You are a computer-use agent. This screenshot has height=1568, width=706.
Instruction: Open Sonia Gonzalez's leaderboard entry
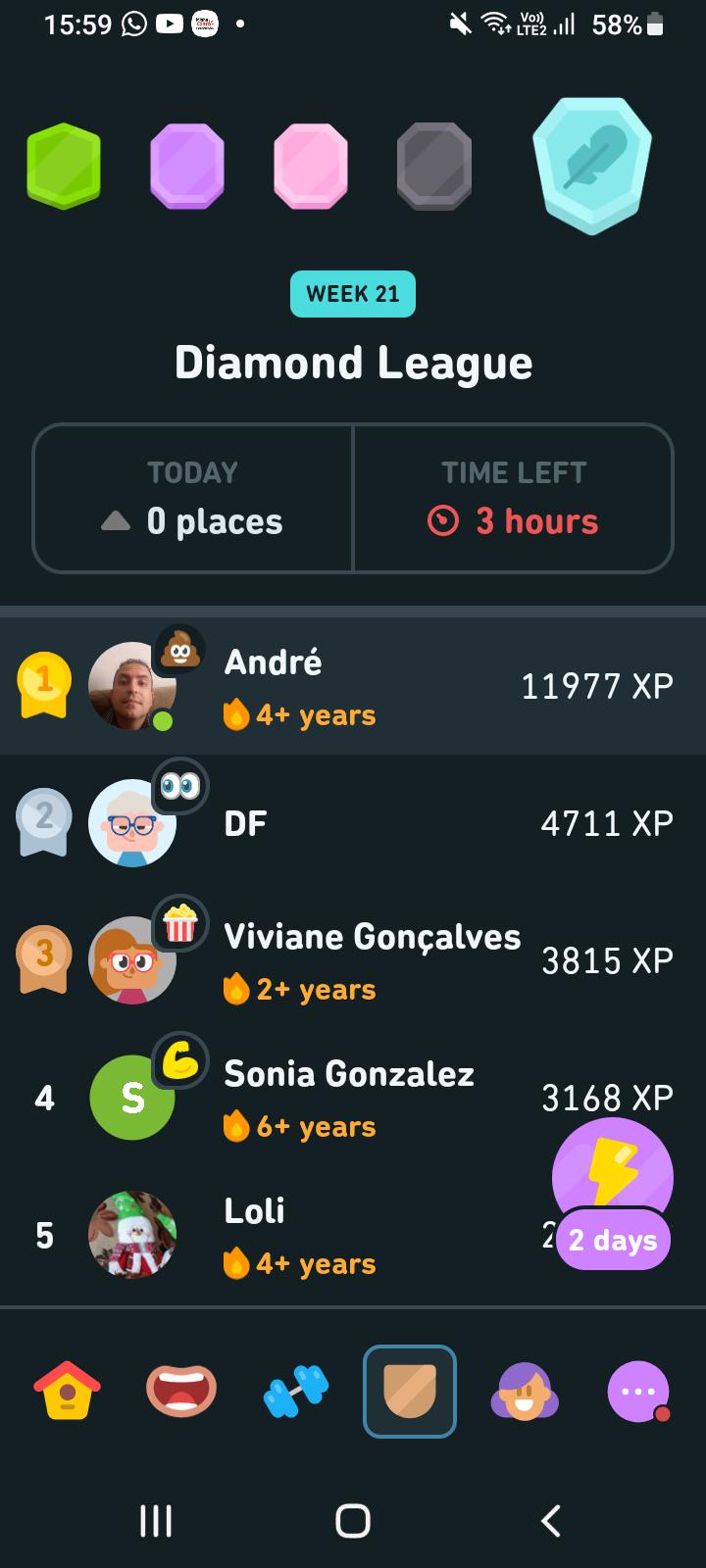[x=353, y=1098]
